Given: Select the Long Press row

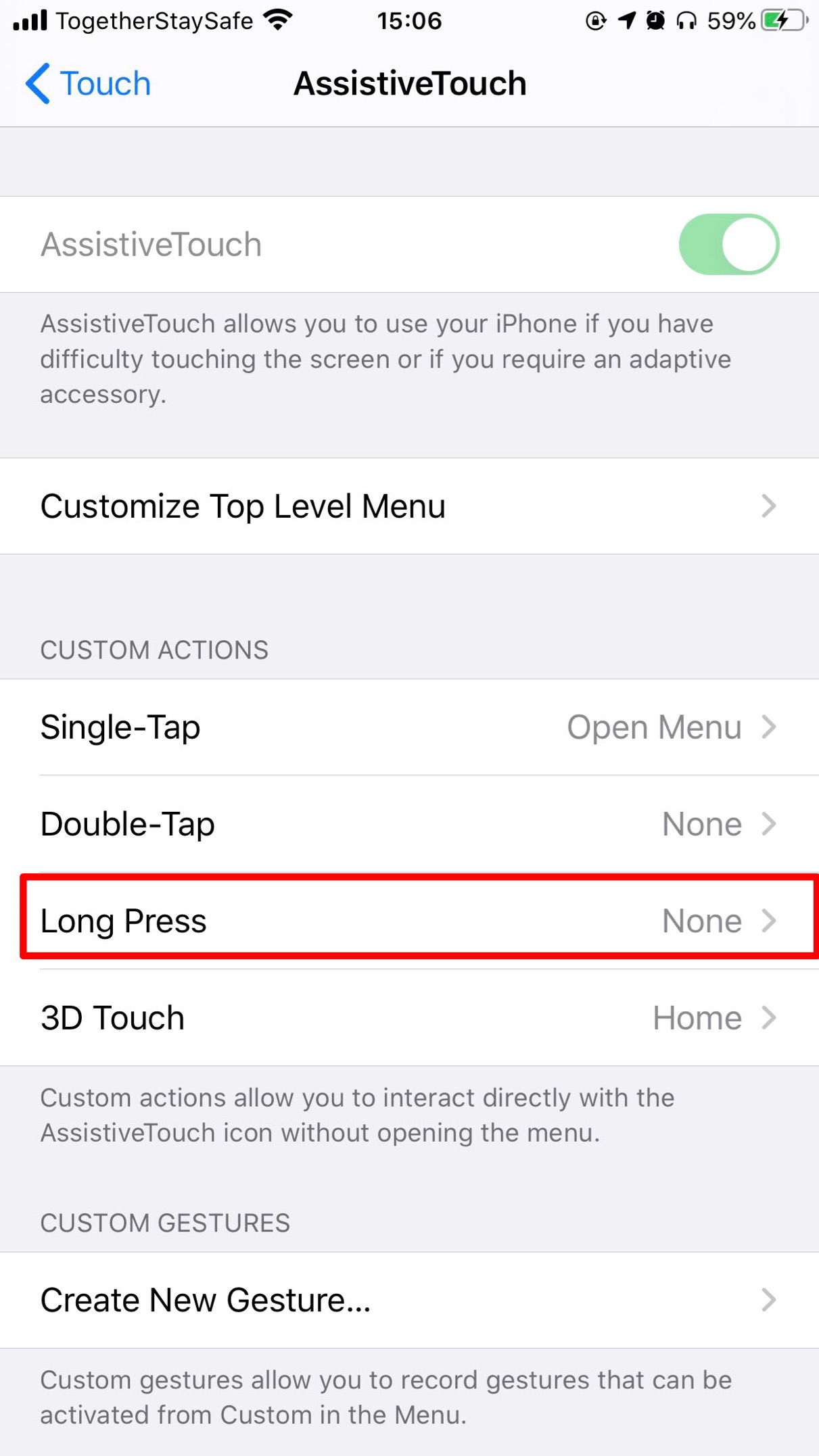Looking at the screenshot, I should coord(409,921).
